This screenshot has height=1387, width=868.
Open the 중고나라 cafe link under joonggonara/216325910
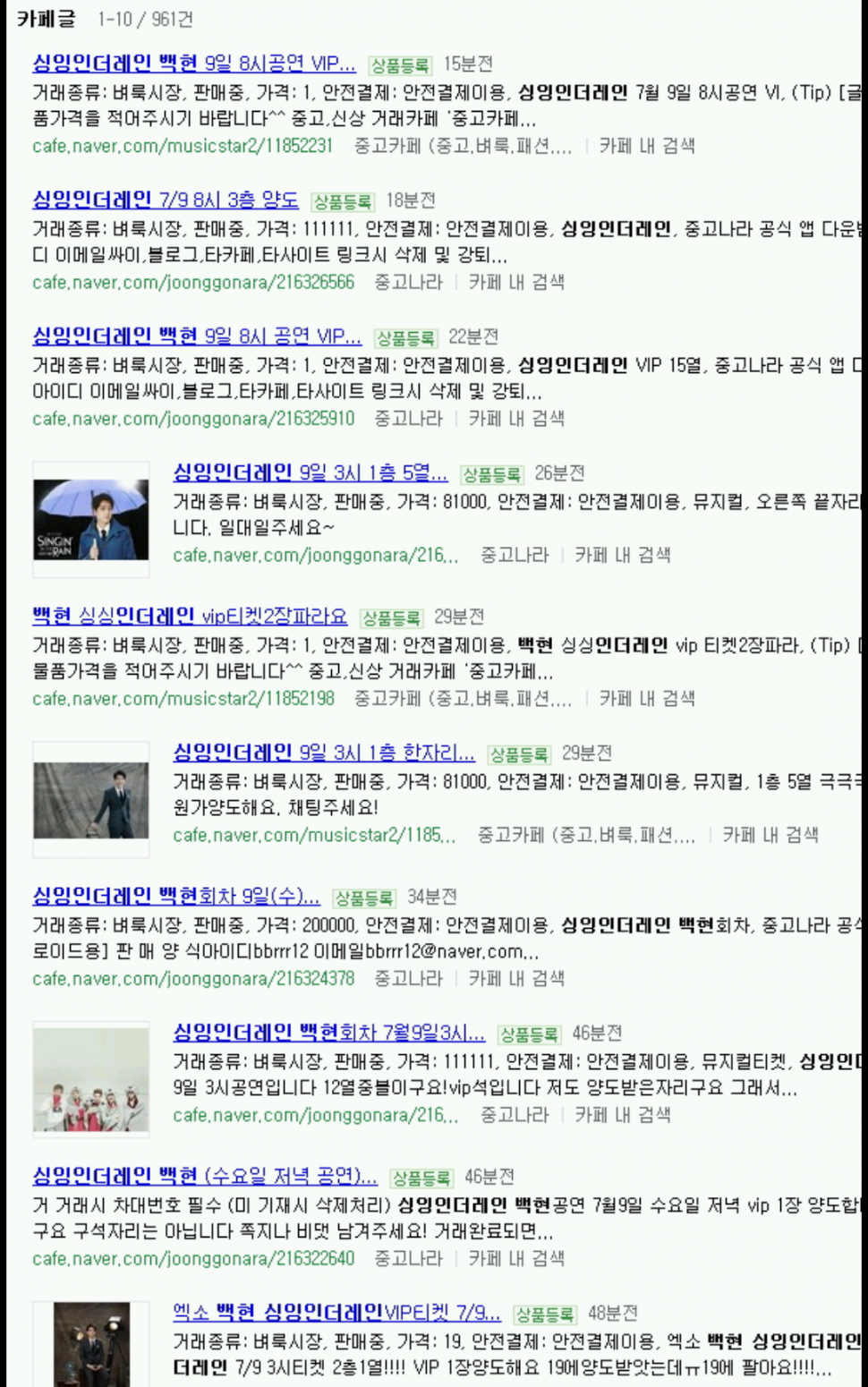408,419
